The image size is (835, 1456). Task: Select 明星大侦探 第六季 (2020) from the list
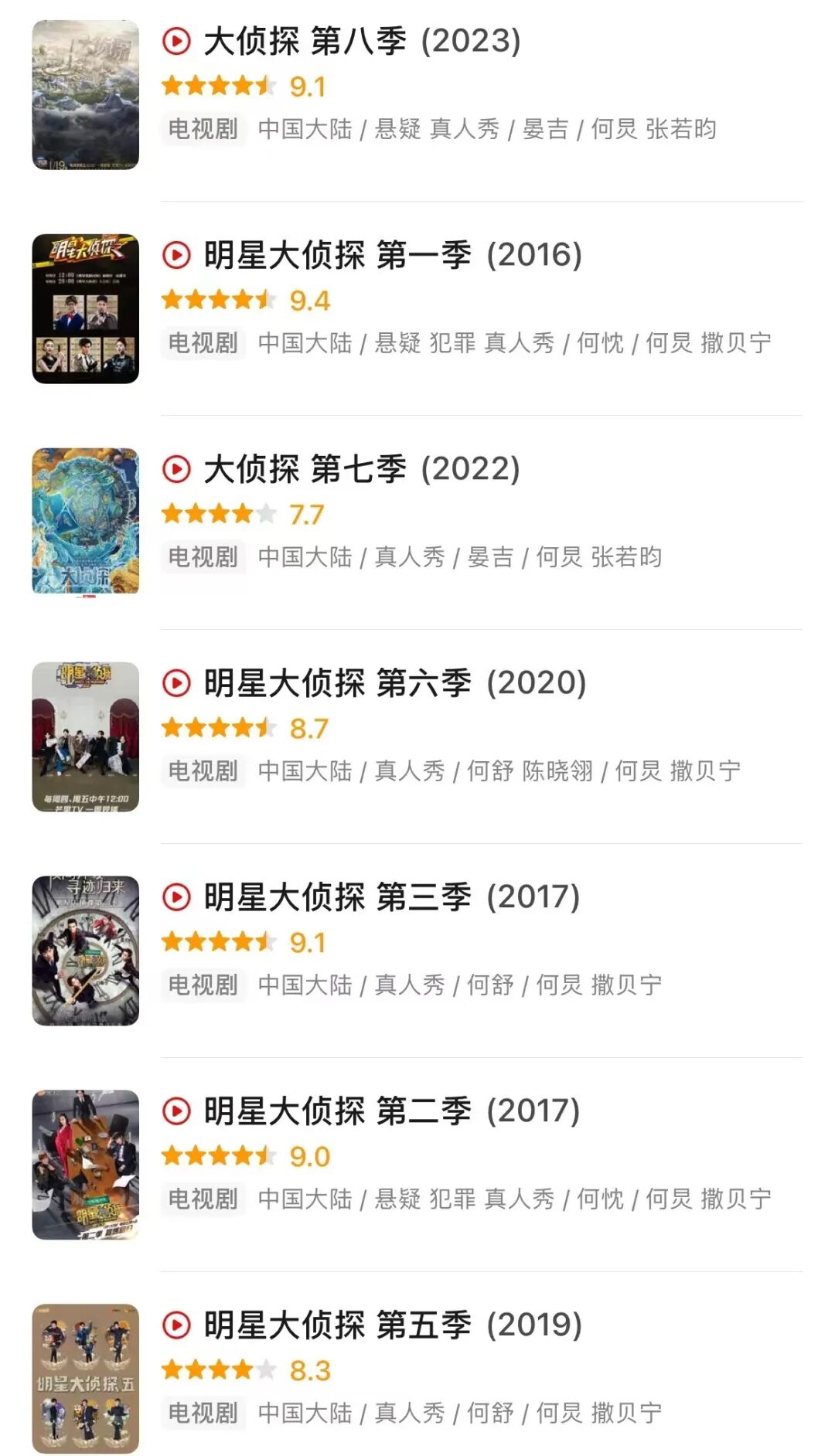click(394, 684)
